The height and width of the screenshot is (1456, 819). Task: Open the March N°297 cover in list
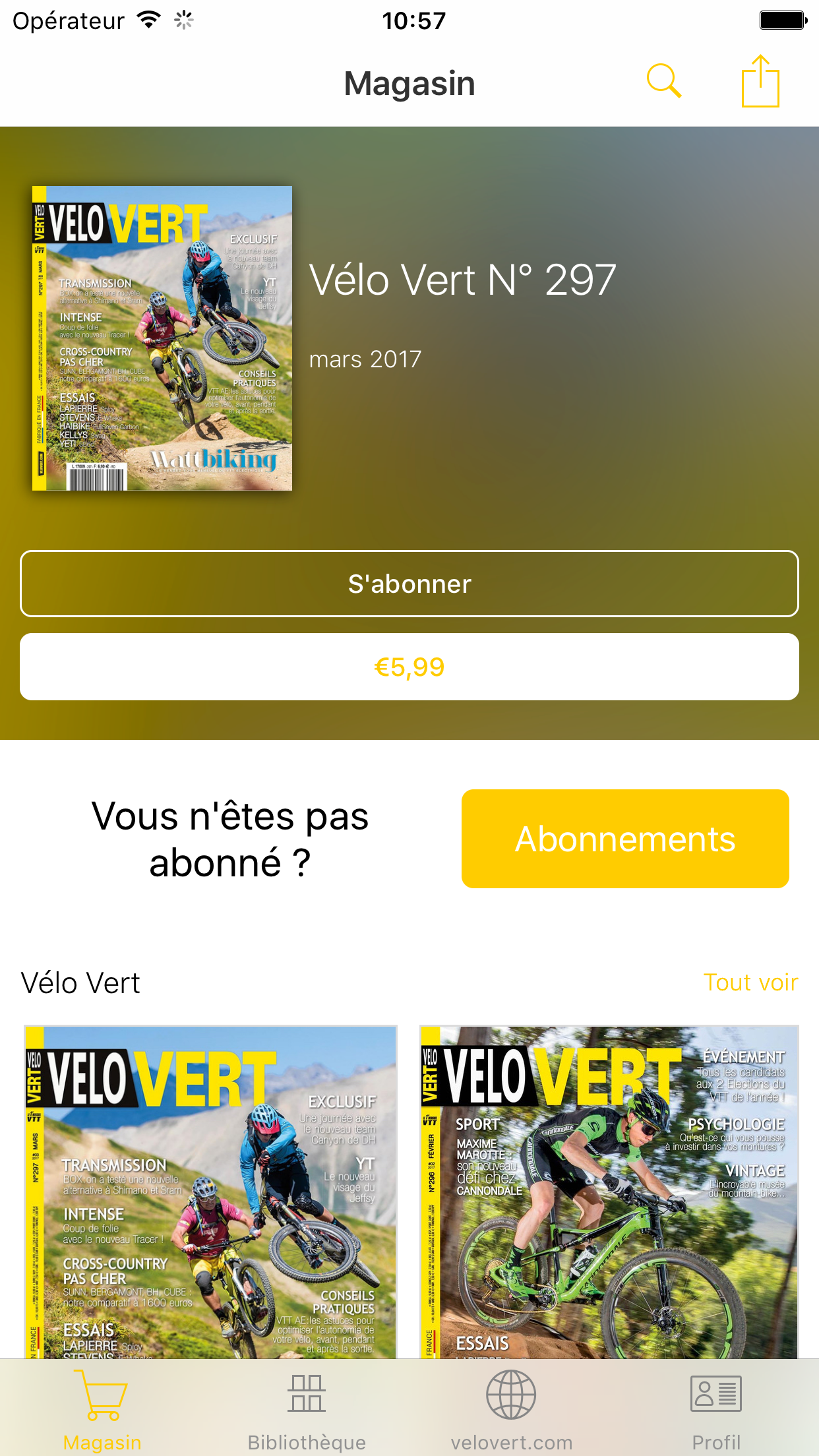(210, 1190)
